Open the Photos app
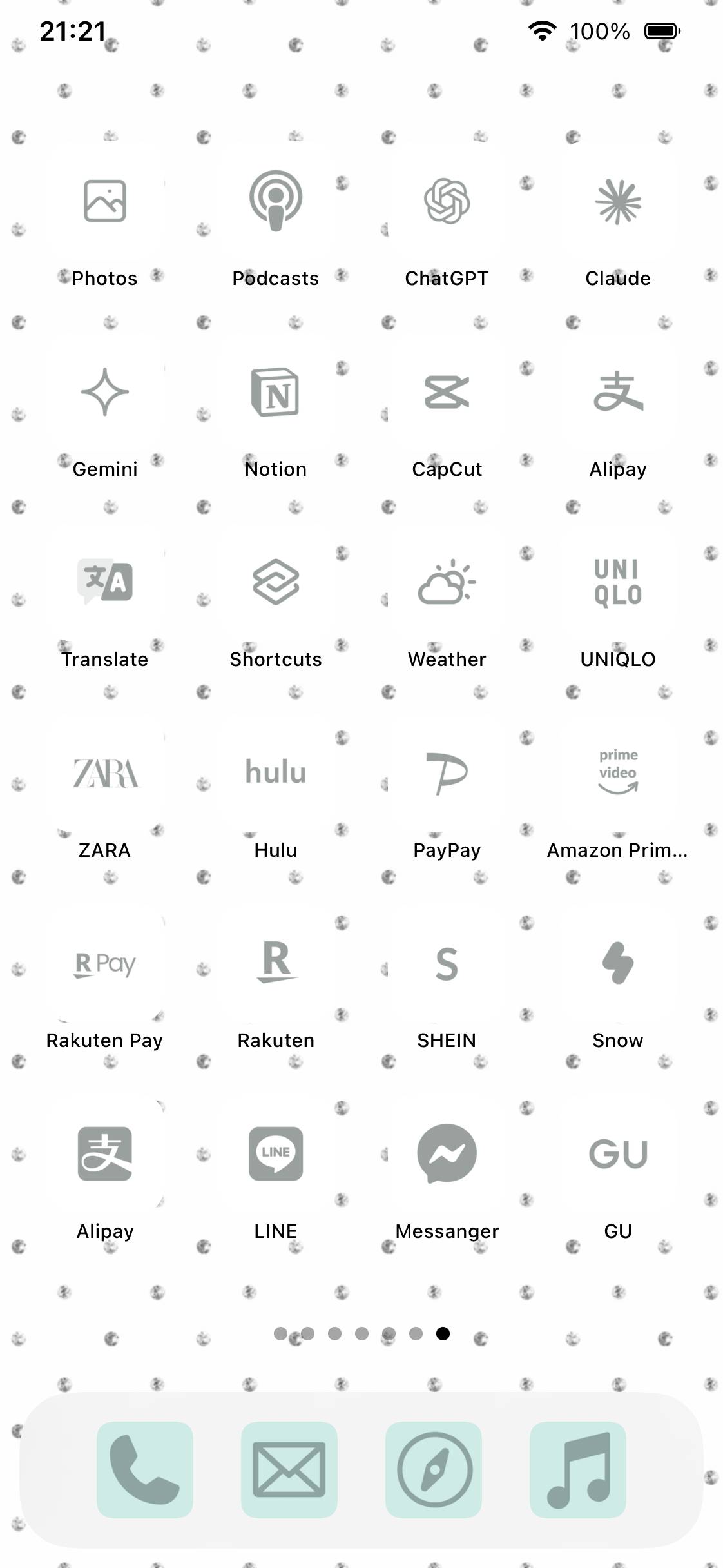The height and width of the screenshot is (1568, 723). pyautogui.click(x=104, y=201)
